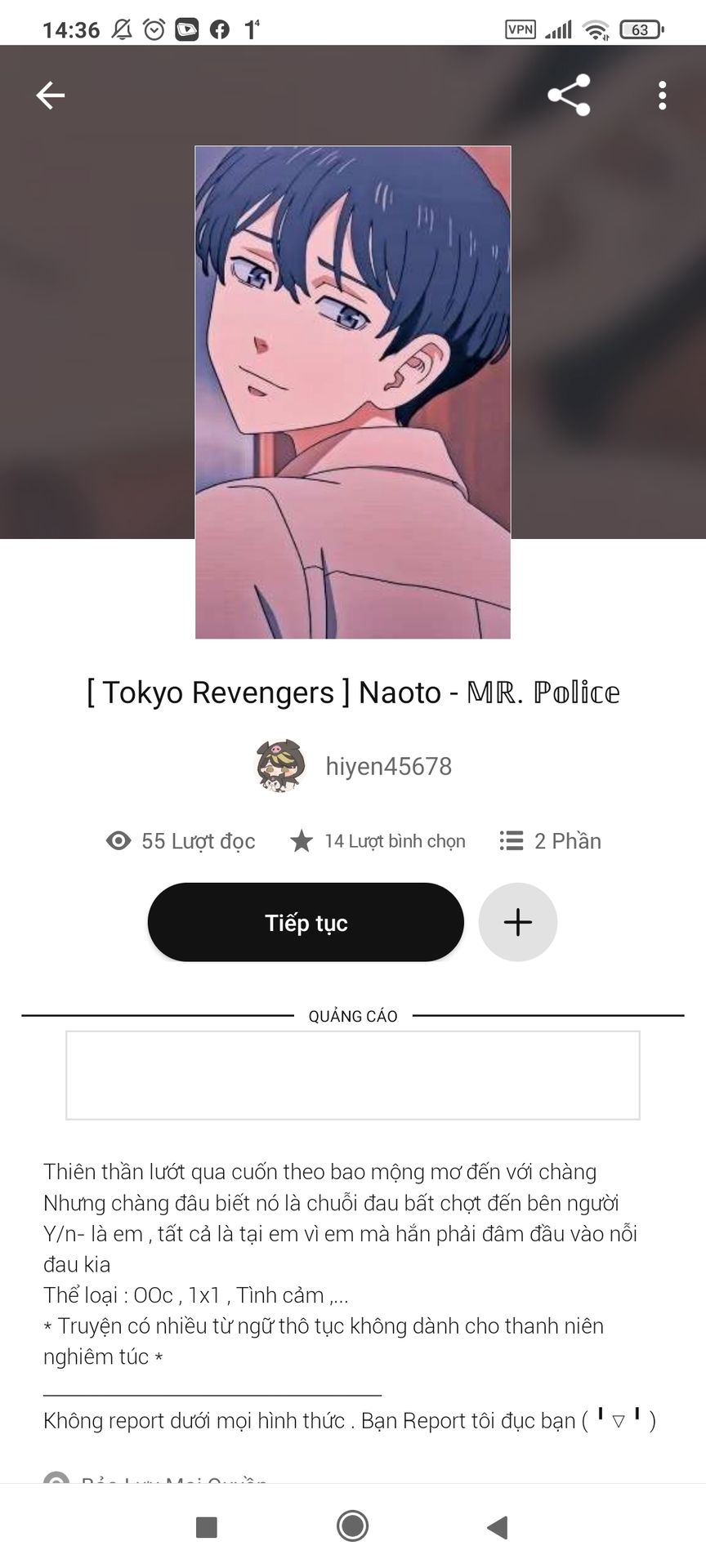Screen dimensions: 706x1568
Task: Share this story
Action: pos(569,96)
